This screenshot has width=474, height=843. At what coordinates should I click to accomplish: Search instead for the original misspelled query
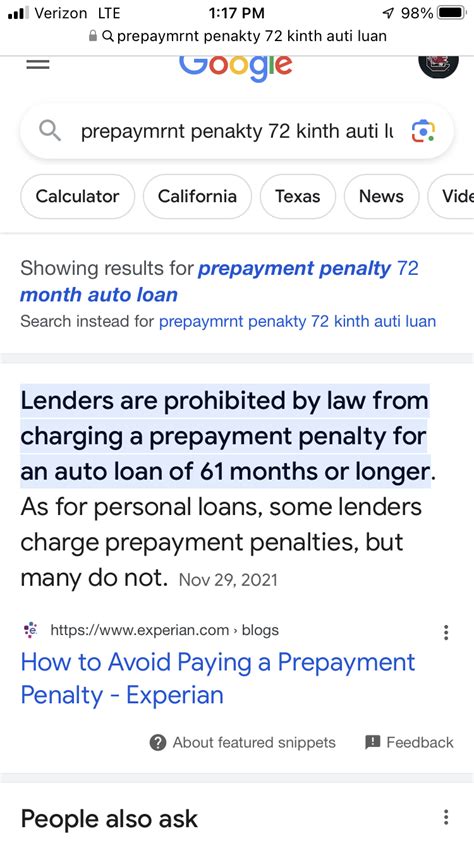[x=297, y=322]
